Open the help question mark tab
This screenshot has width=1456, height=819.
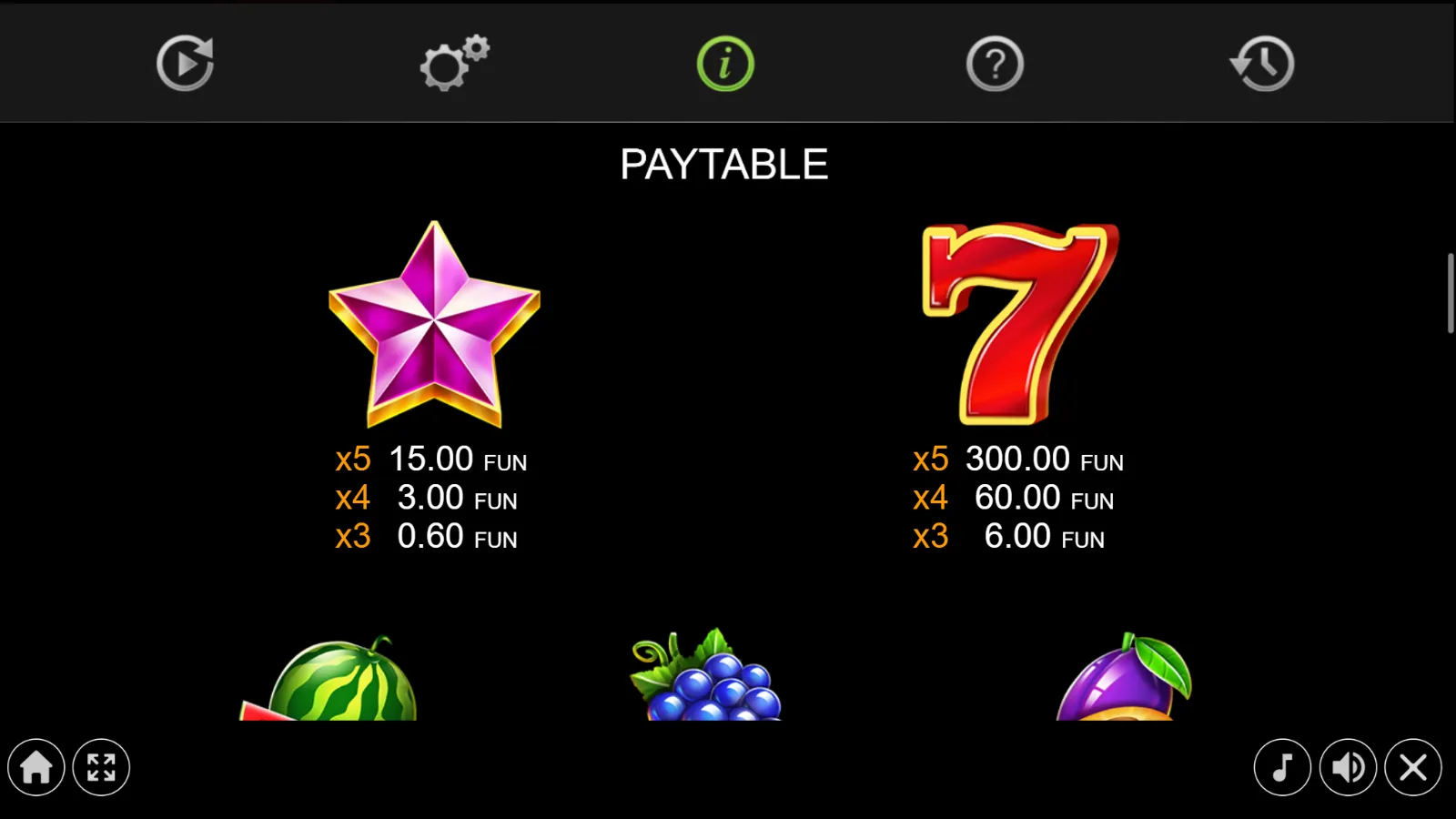[995, 64]
